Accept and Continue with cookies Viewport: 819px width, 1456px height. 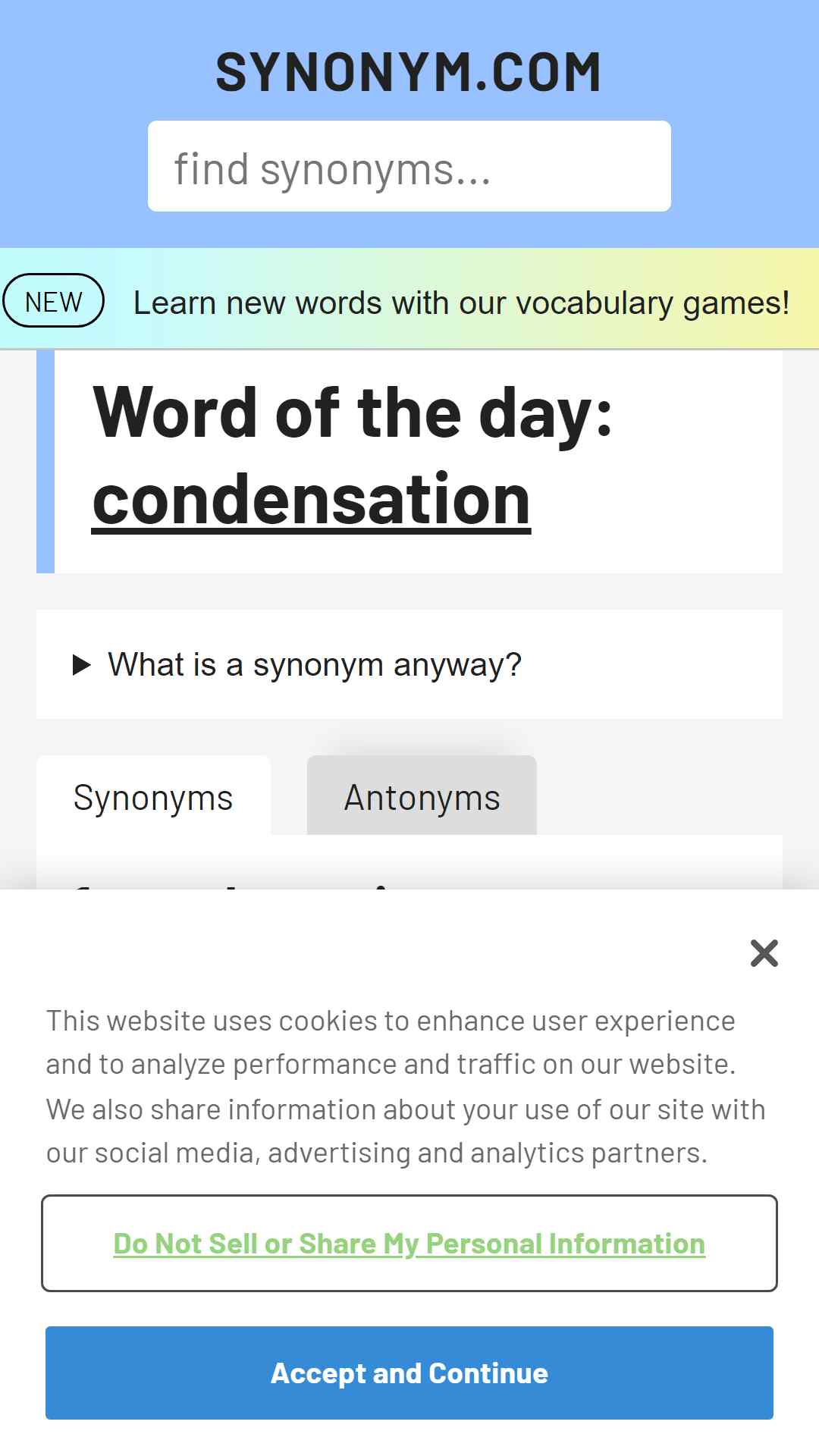(x=409, y=1373)
